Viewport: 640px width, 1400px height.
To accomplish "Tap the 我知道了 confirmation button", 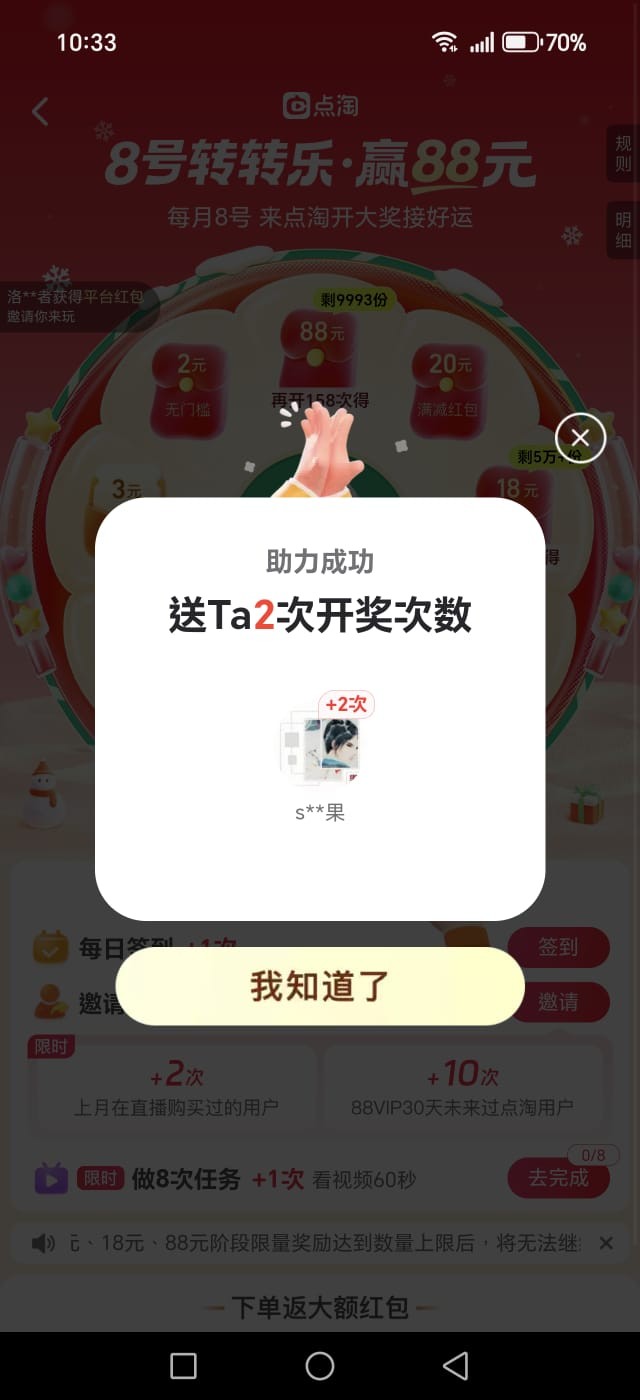I will (320, 986).
